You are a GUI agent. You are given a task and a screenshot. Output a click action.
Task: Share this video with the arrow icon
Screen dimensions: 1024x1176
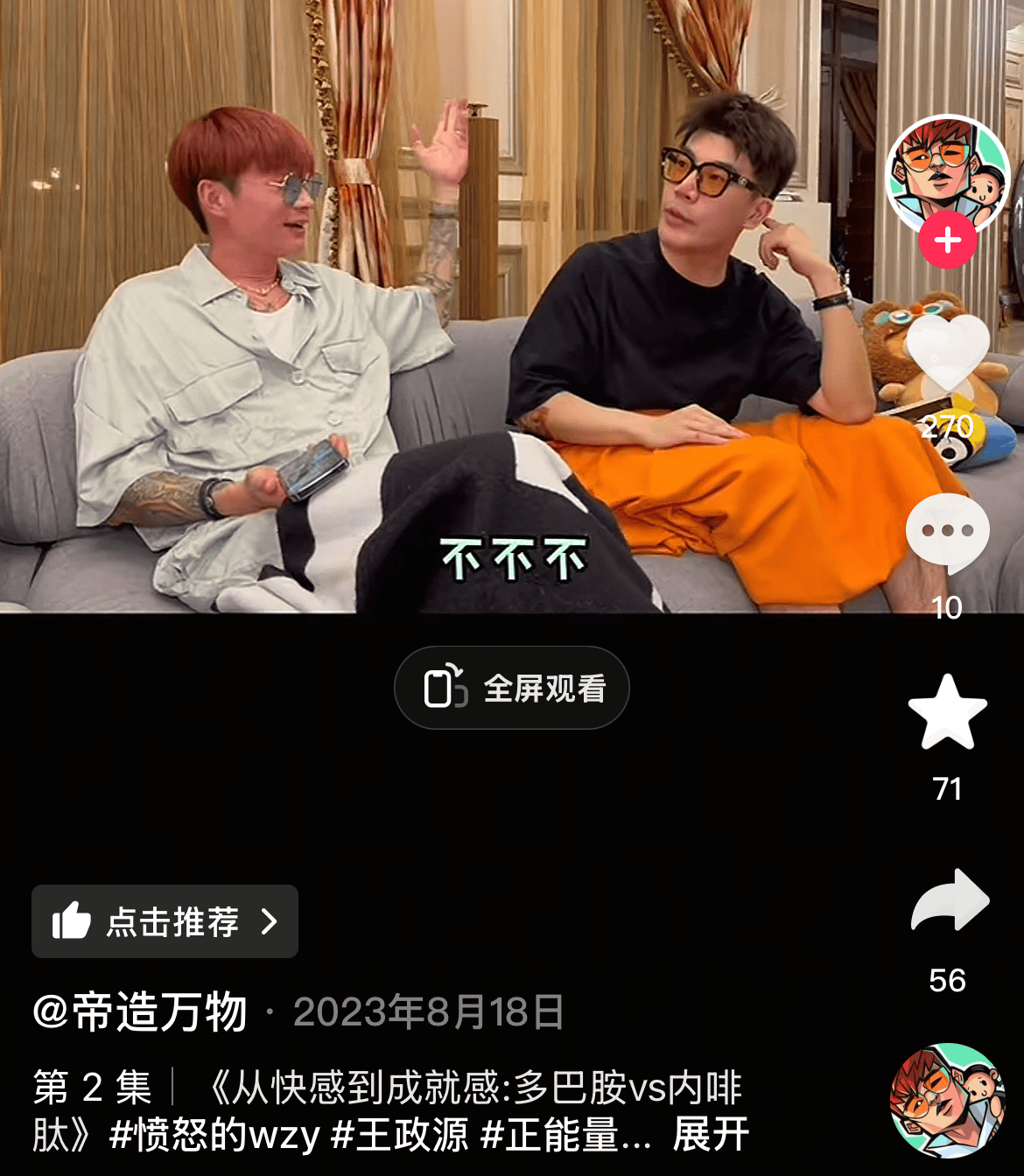[949, 901]
